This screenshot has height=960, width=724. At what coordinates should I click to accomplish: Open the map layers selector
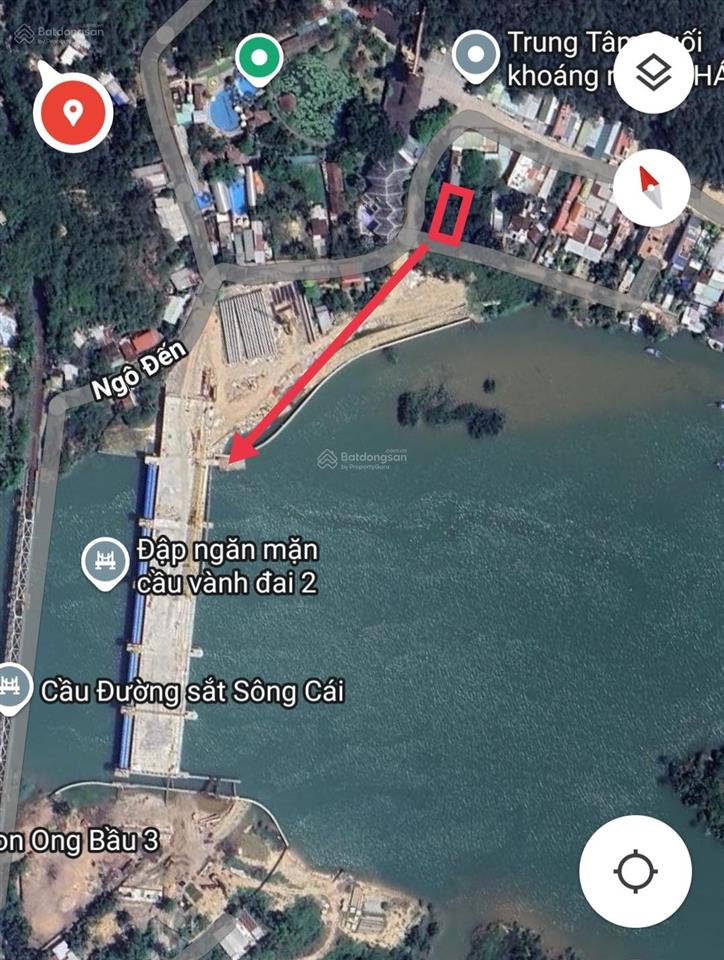tap(653, 72)
